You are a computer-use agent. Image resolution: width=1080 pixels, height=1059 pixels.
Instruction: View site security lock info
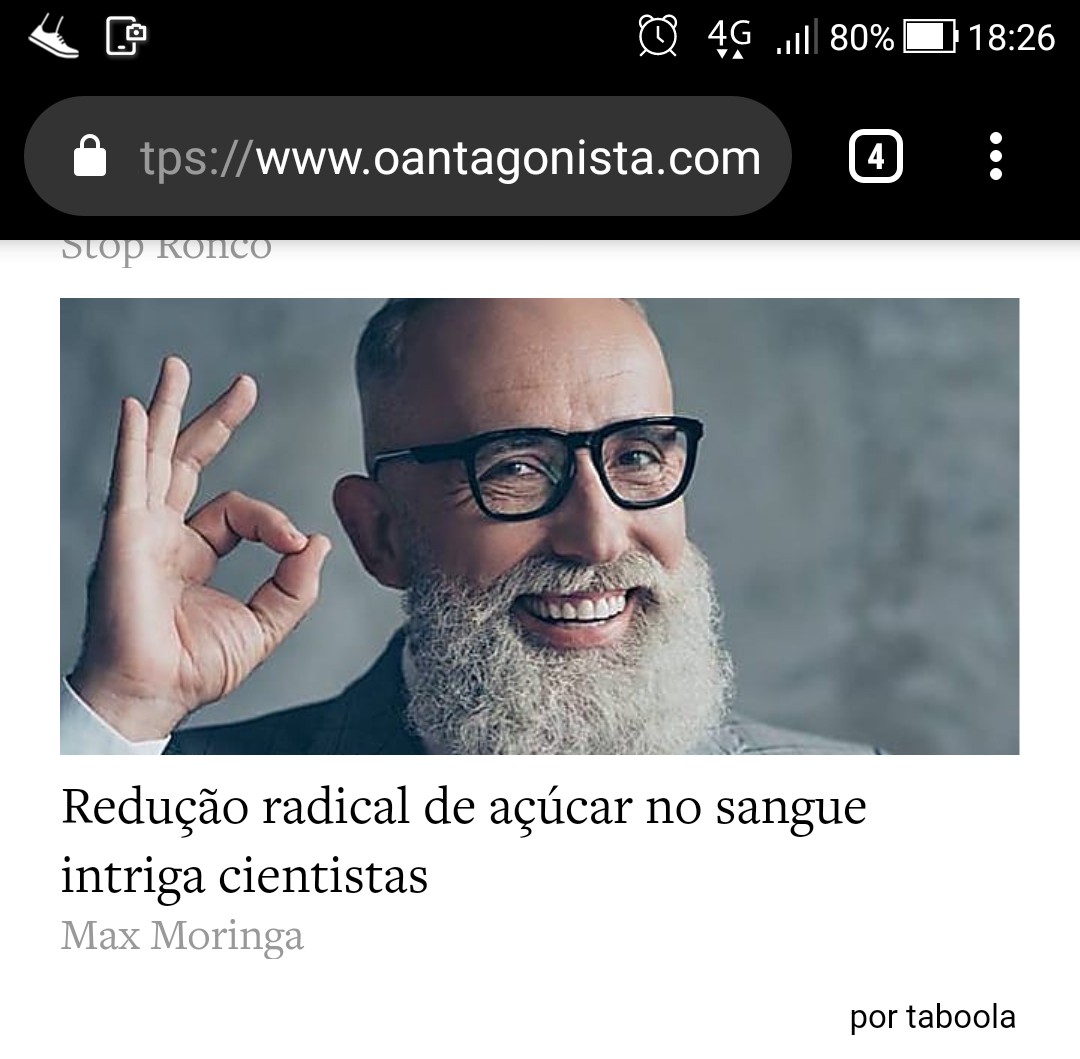(90, 158)
